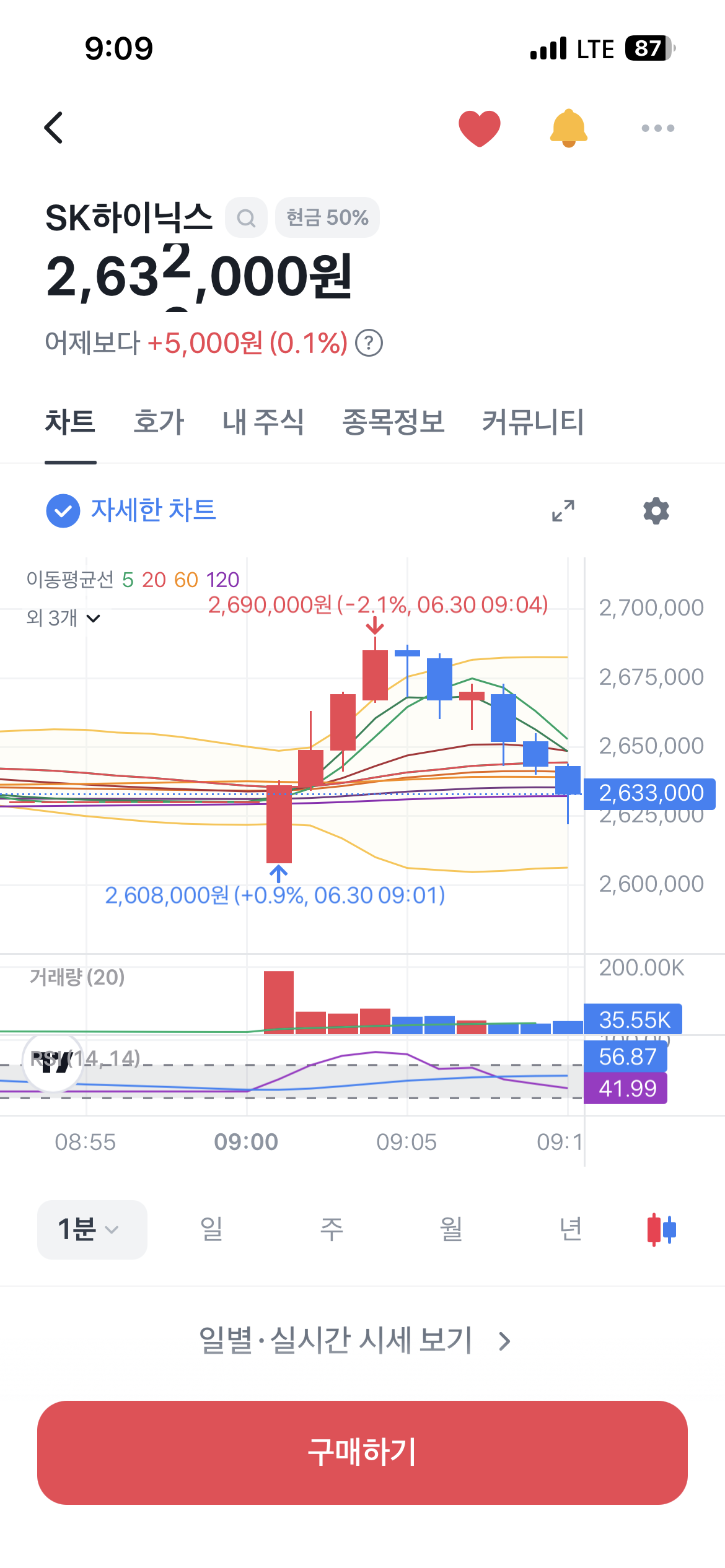Open price alert bell

pyautogui.click(x=568, y=128)
